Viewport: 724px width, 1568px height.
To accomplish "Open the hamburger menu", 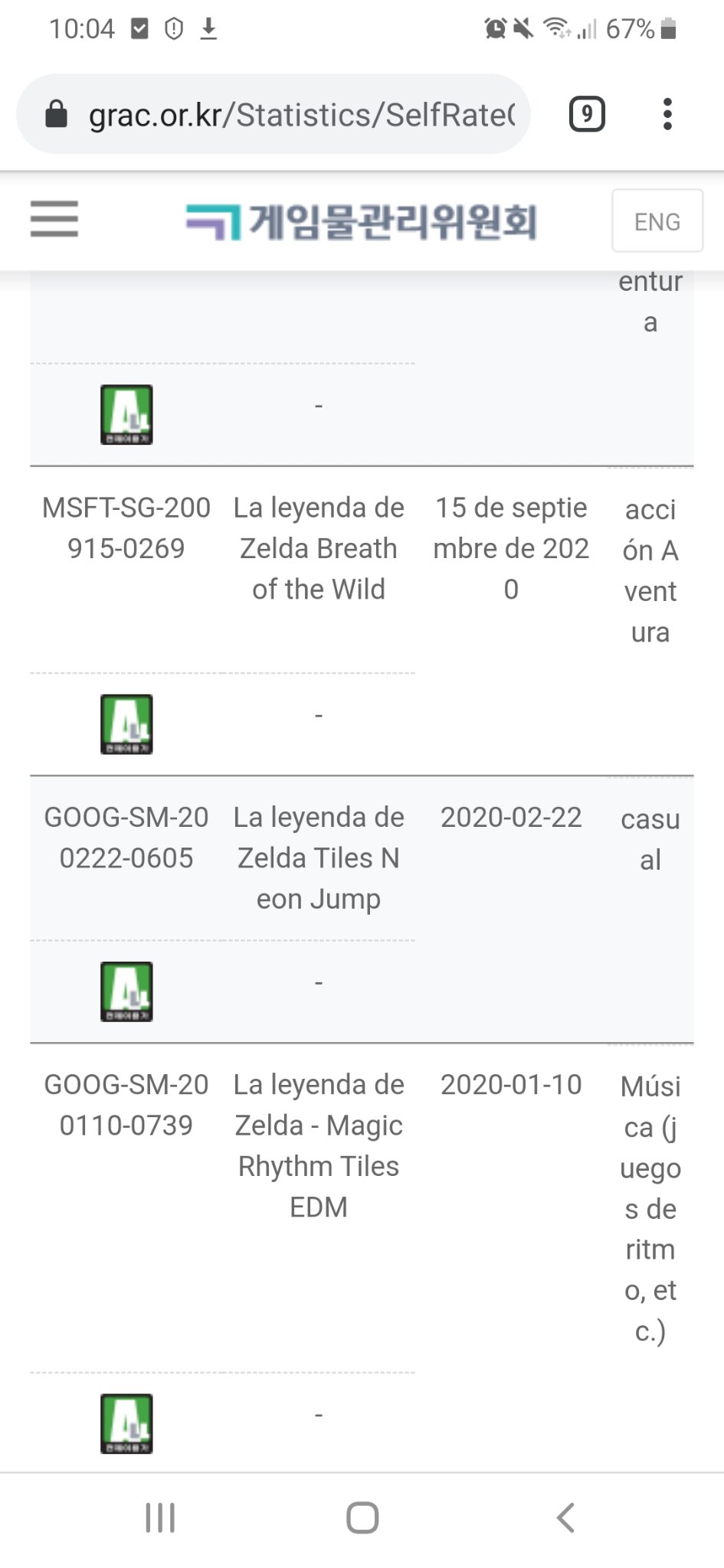I will (54, 220).
